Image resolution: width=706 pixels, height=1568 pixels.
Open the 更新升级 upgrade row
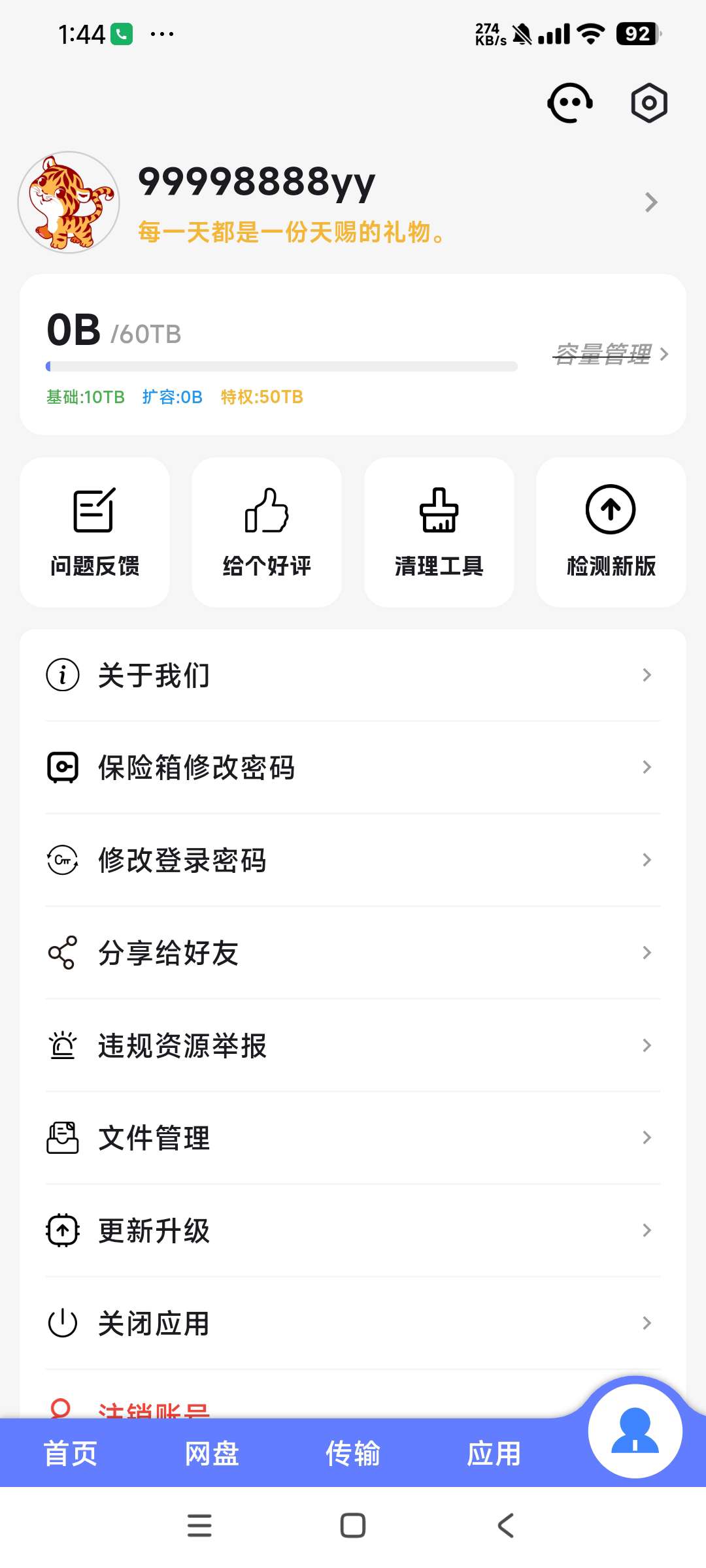pos(353,1231)
